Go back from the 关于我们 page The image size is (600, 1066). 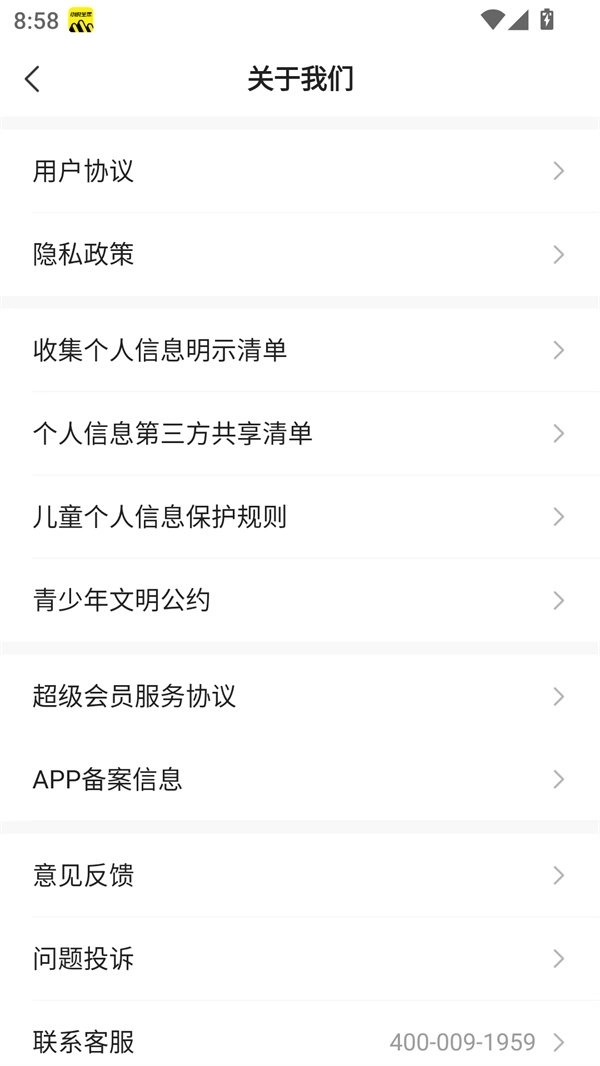pos(32,79)
